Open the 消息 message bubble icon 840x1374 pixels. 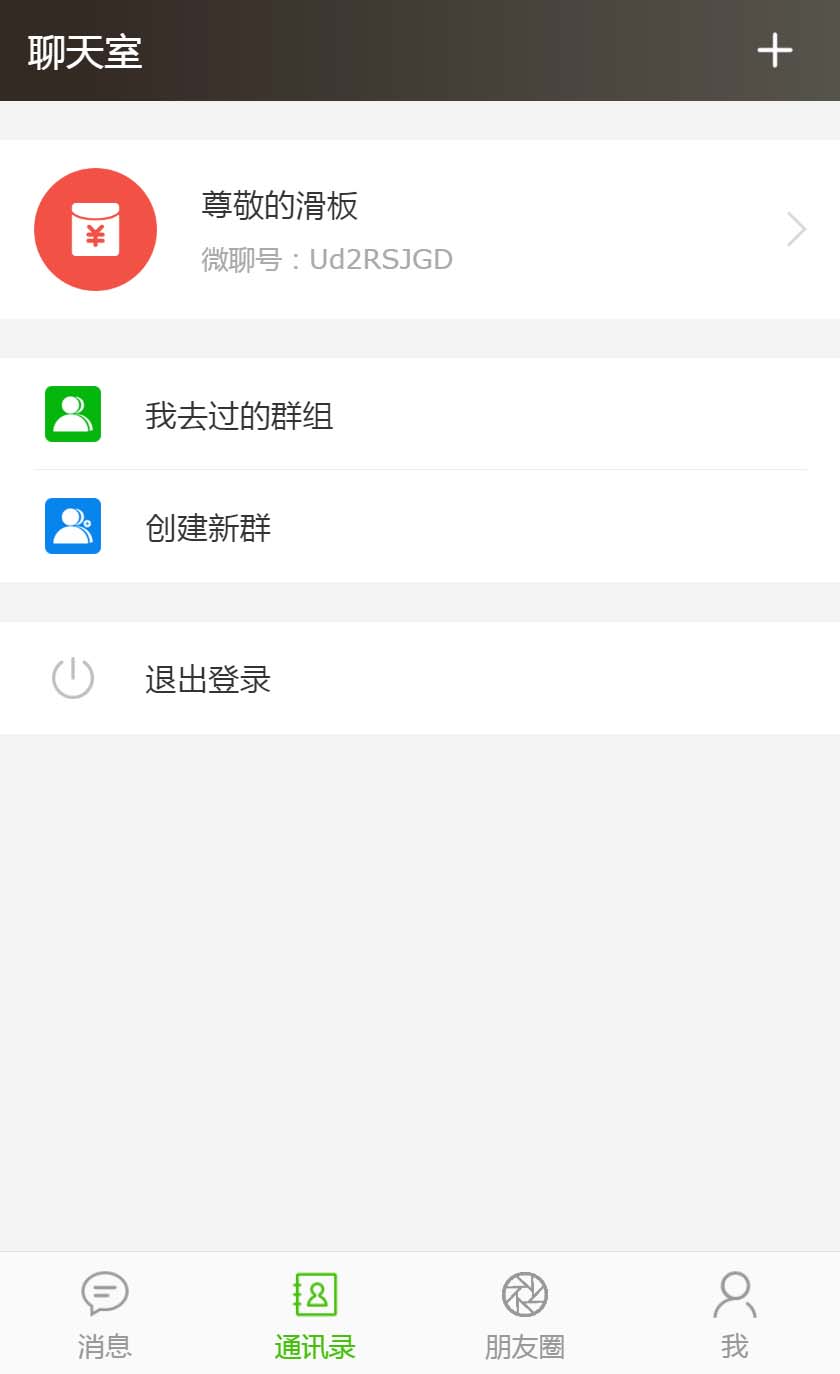pyautogui.click(x=104, y=1293)
